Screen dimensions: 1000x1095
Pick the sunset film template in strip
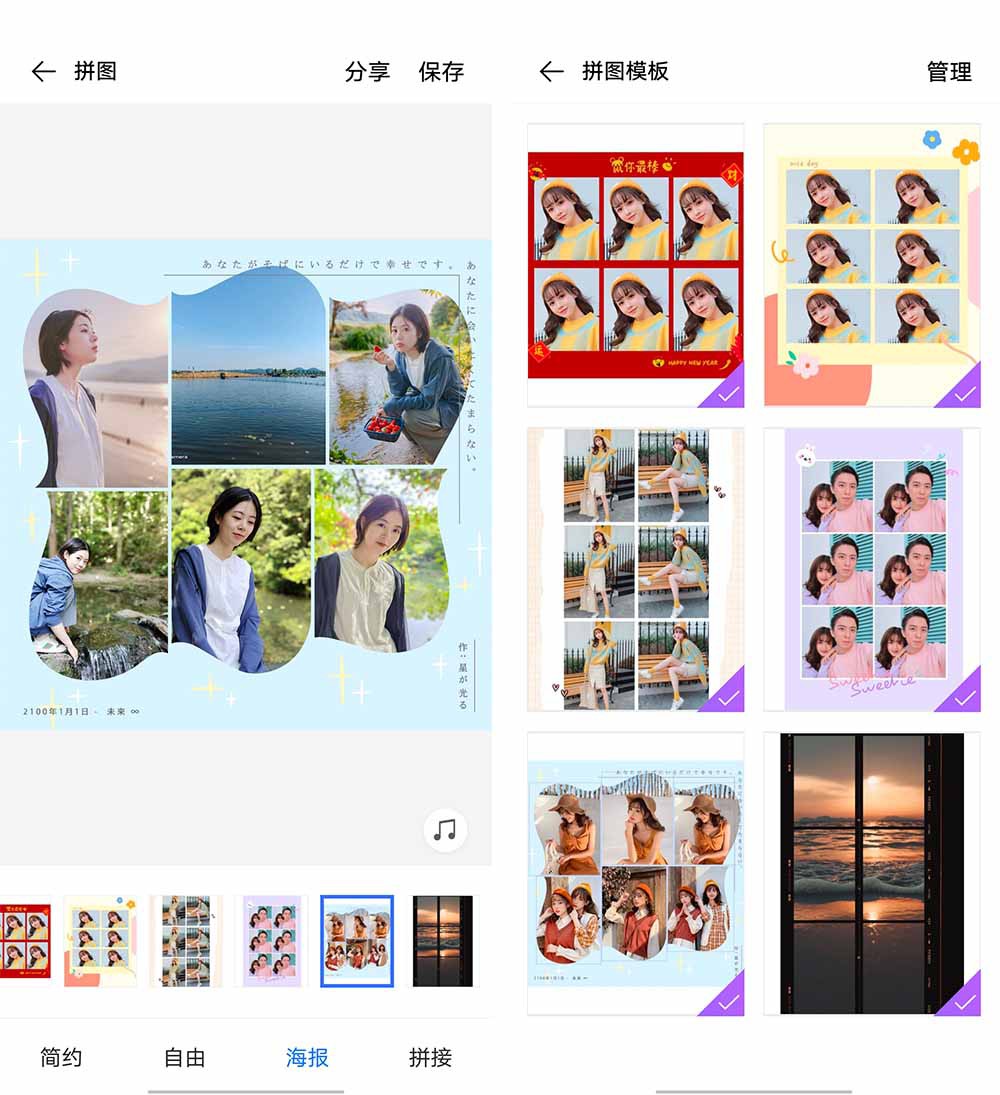(x=442, y=941)
